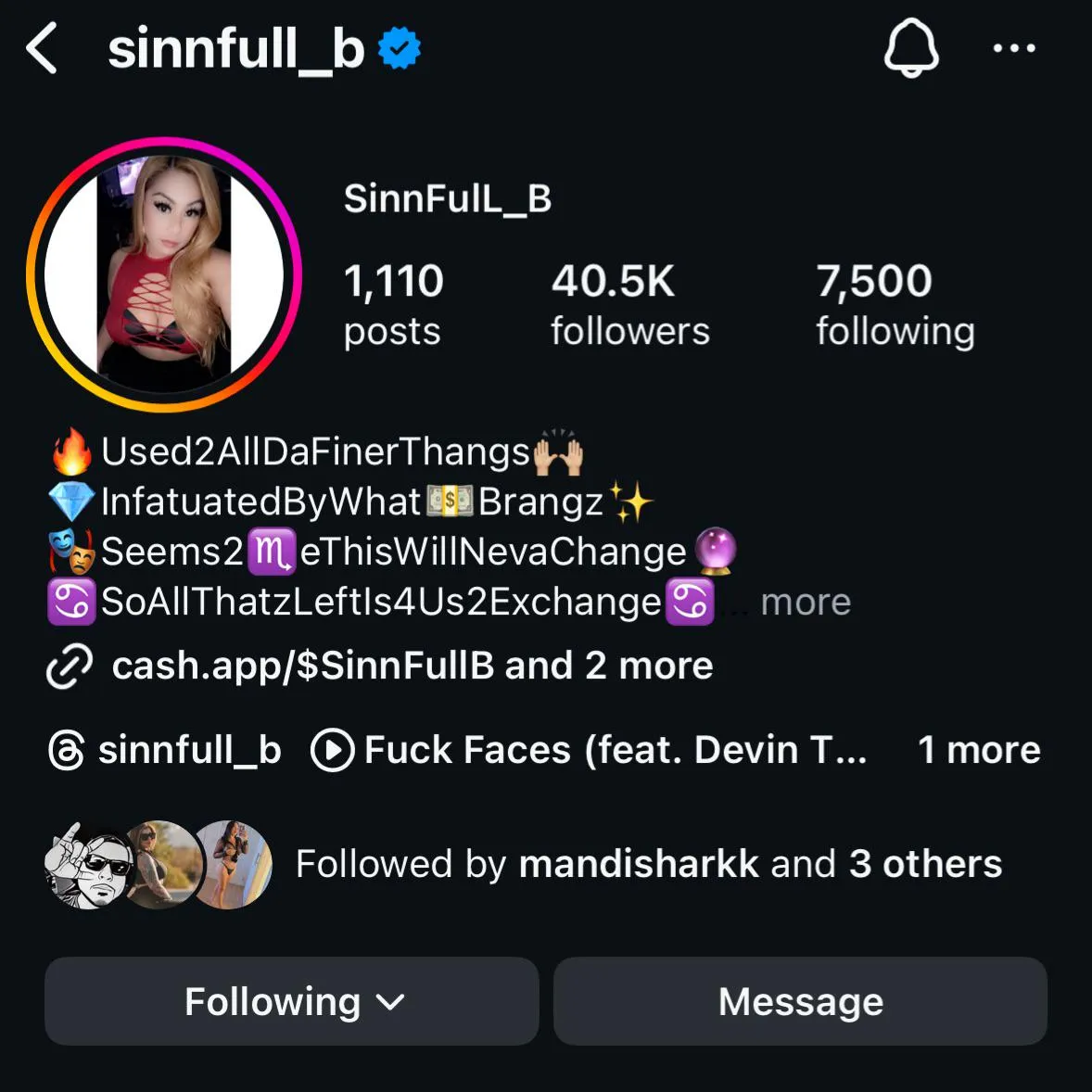Open the sinnfull_b Threads profile
The width and height of the screenshot is (1092, 1092).
pos(165,750)
